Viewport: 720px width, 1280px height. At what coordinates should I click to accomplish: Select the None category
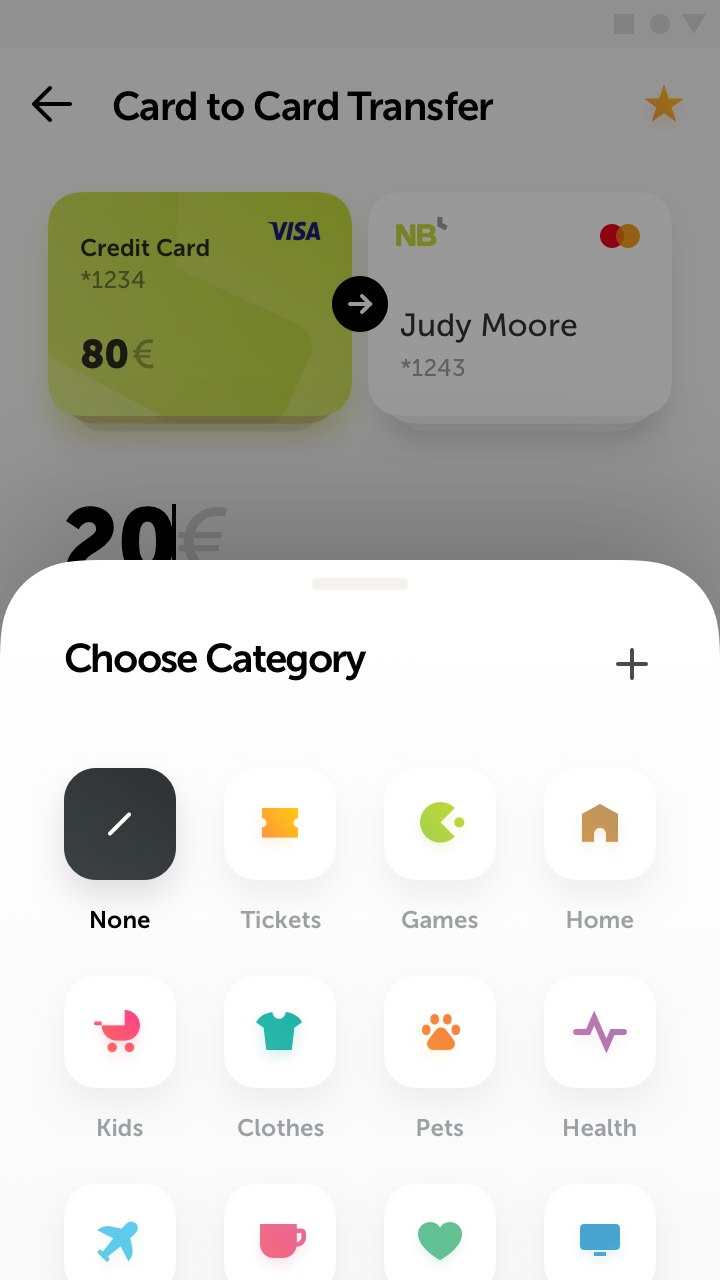click(120, 824)
